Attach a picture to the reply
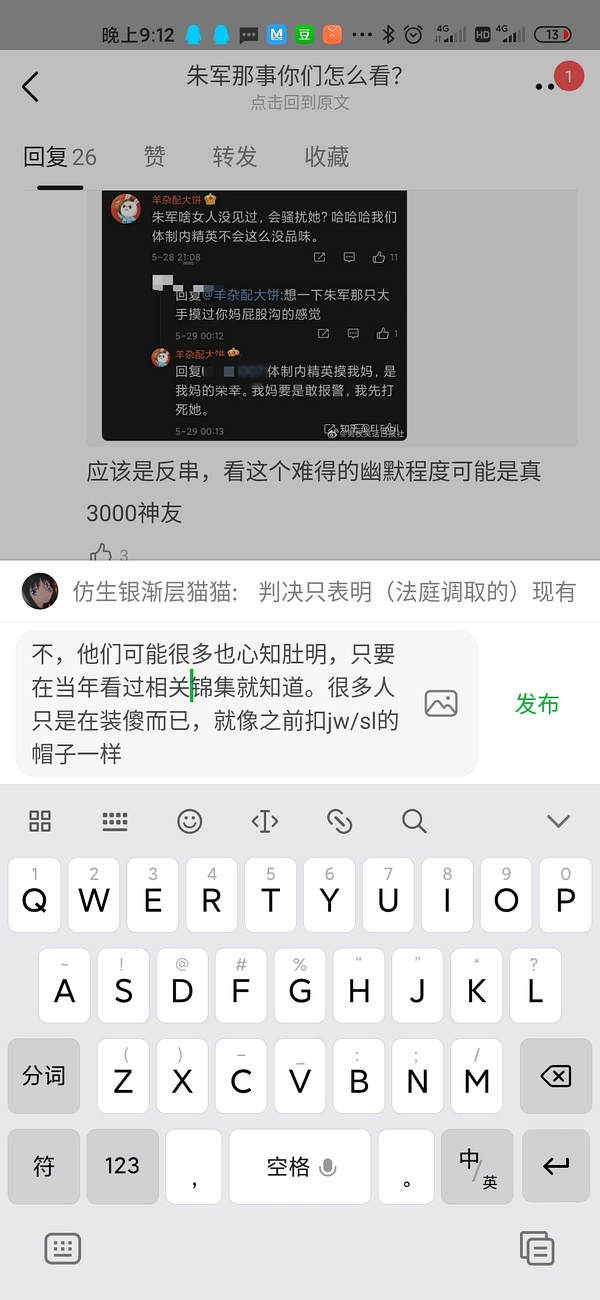Image resolution: width=600 pixels, height=1300 pixels. 441,703
